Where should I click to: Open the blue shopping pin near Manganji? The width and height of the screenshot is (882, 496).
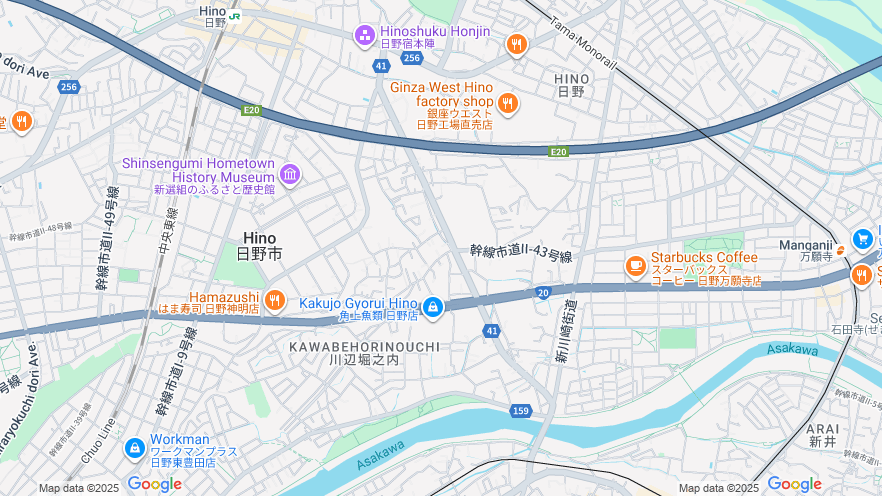click(x=862, y=239)
